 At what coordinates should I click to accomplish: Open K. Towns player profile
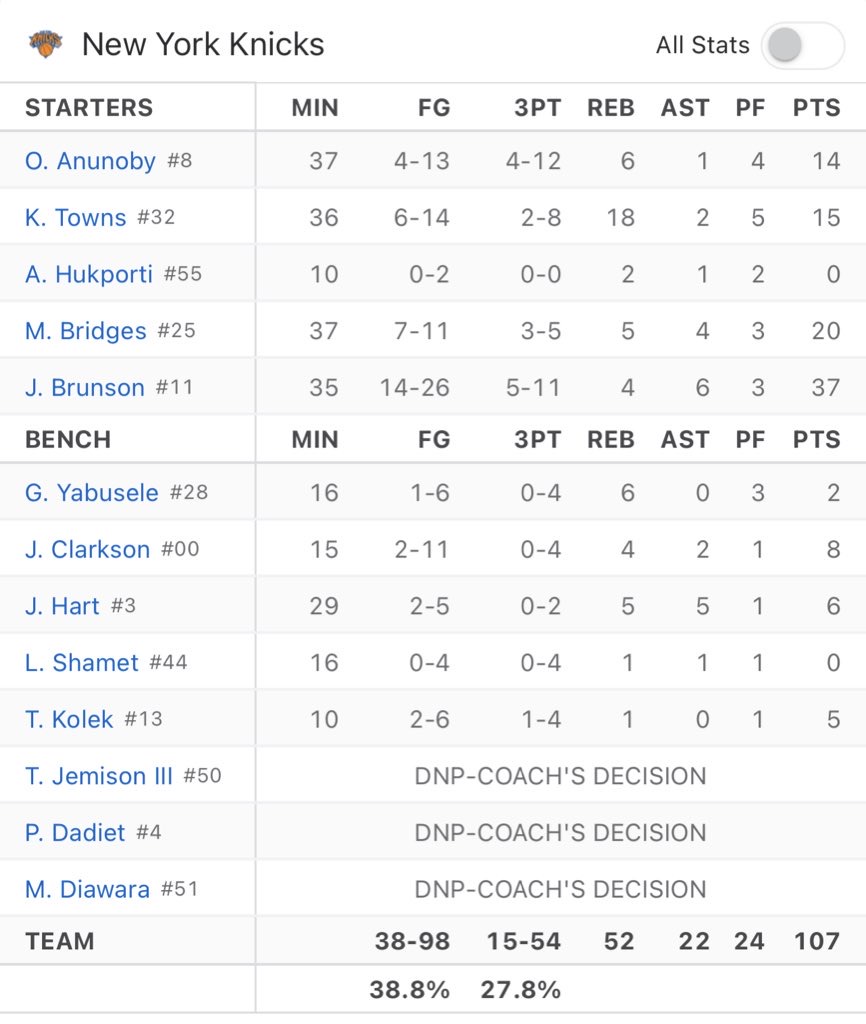click(x=76, y=217)
